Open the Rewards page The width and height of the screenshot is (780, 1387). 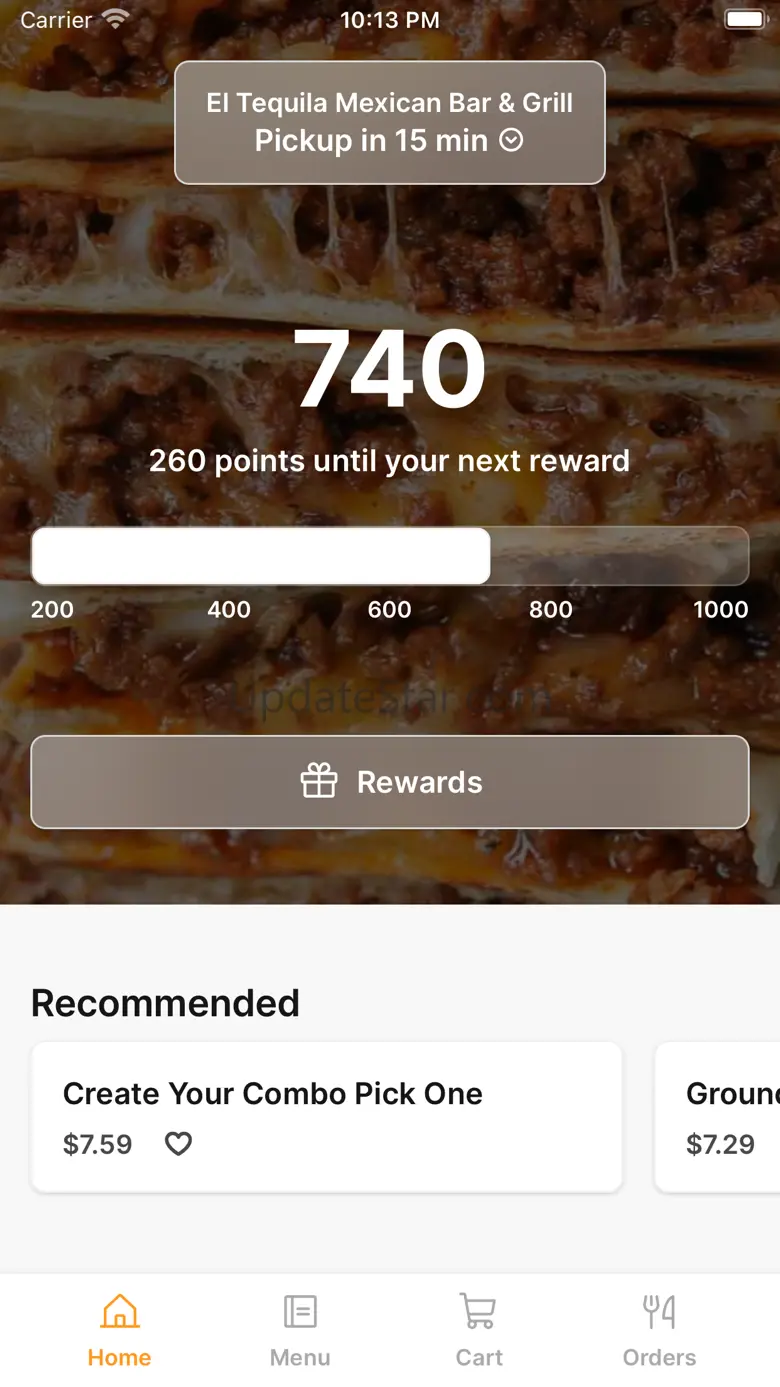pos(390,782)
